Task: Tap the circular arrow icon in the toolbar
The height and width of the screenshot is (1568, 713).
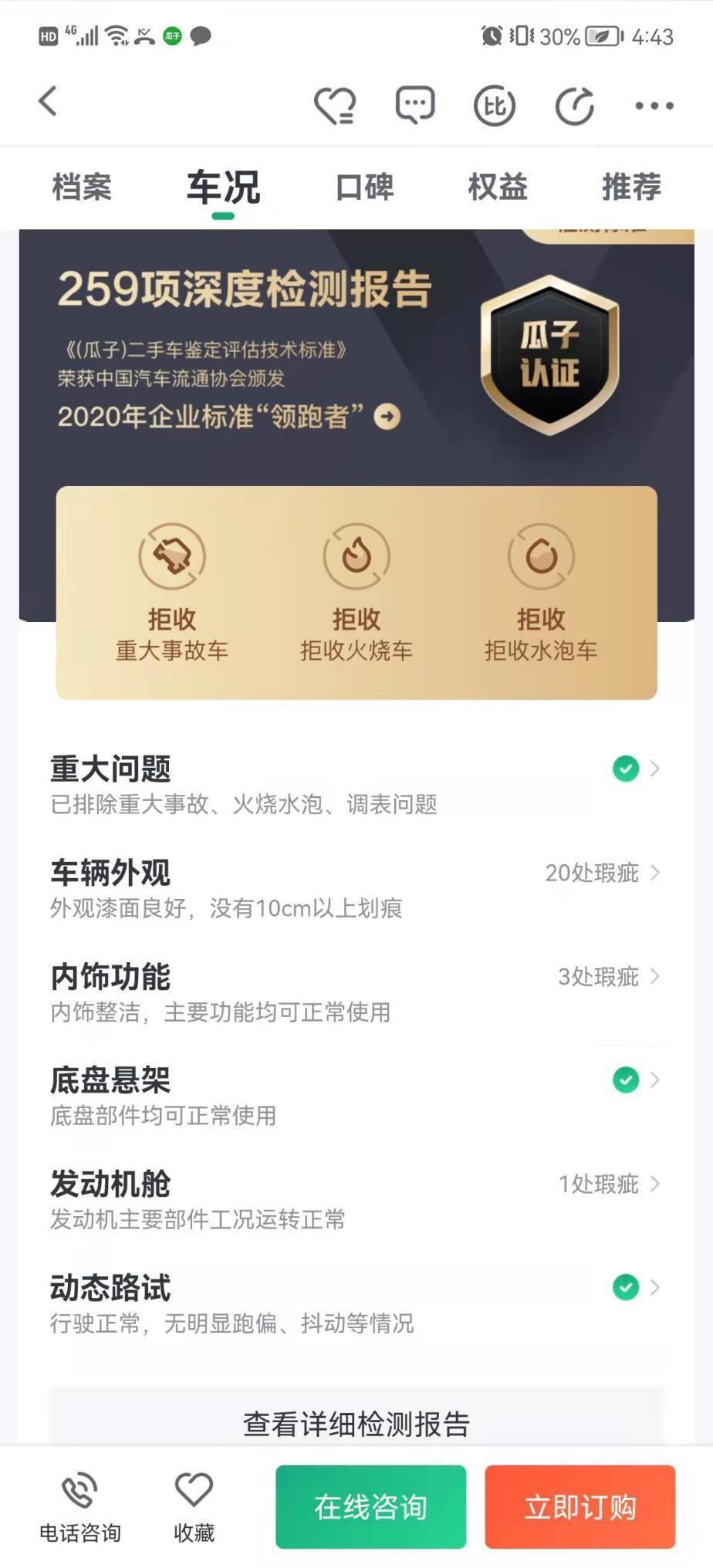Action: 575,106
